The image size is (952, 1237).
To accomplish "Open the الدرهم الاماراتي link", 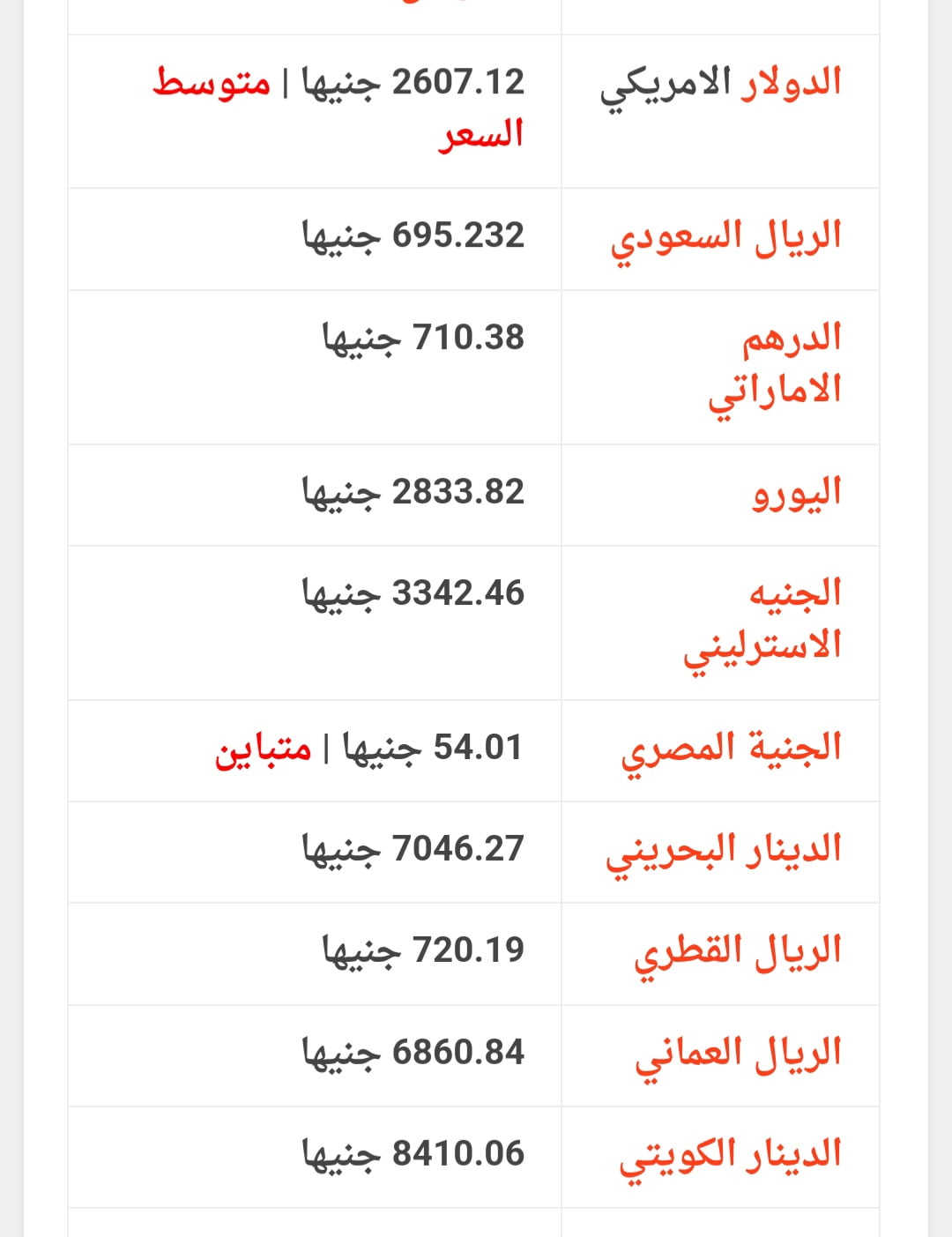I will [776, 363].
